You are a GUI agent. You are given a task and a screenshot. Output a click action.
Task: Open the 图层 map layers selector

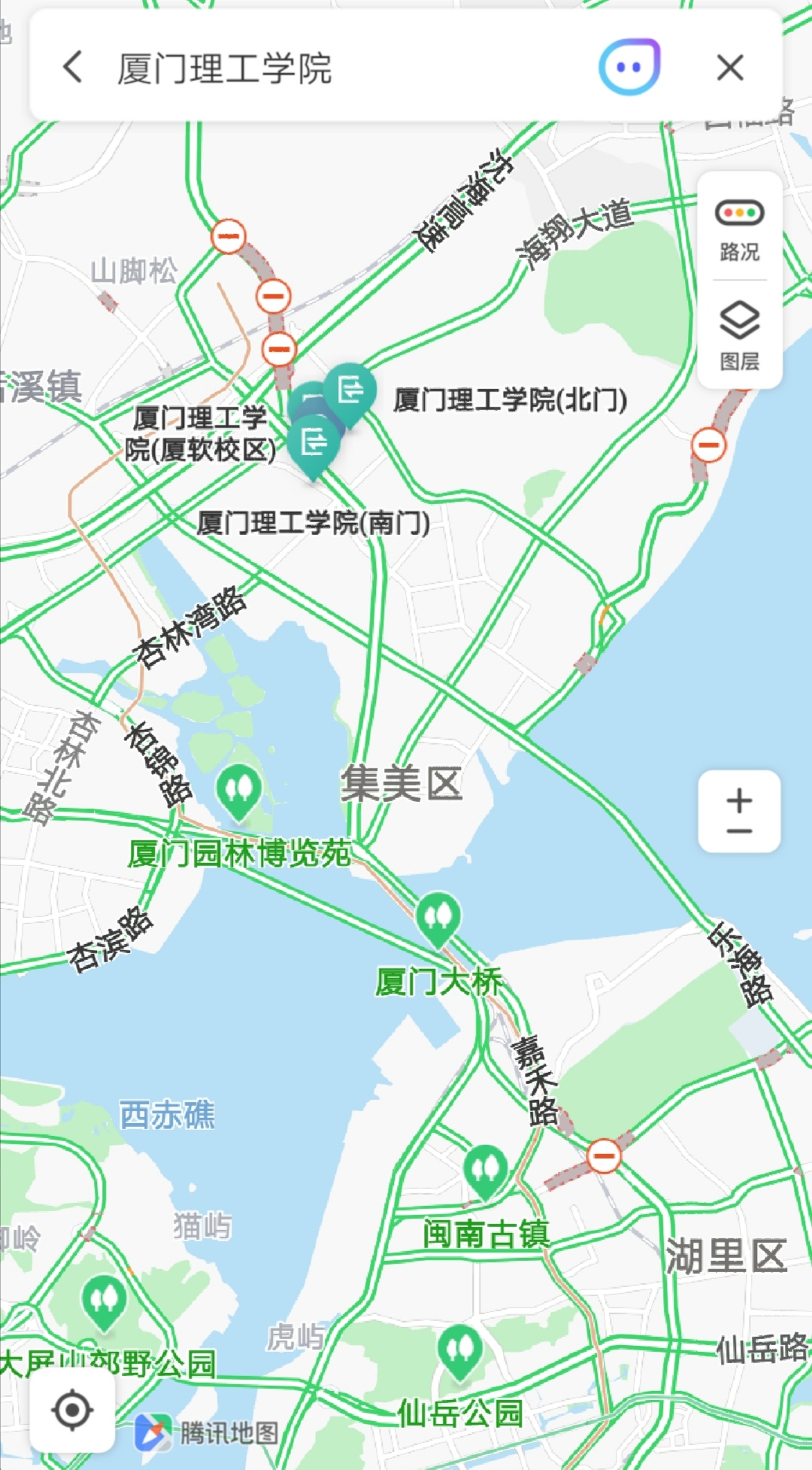739,340
